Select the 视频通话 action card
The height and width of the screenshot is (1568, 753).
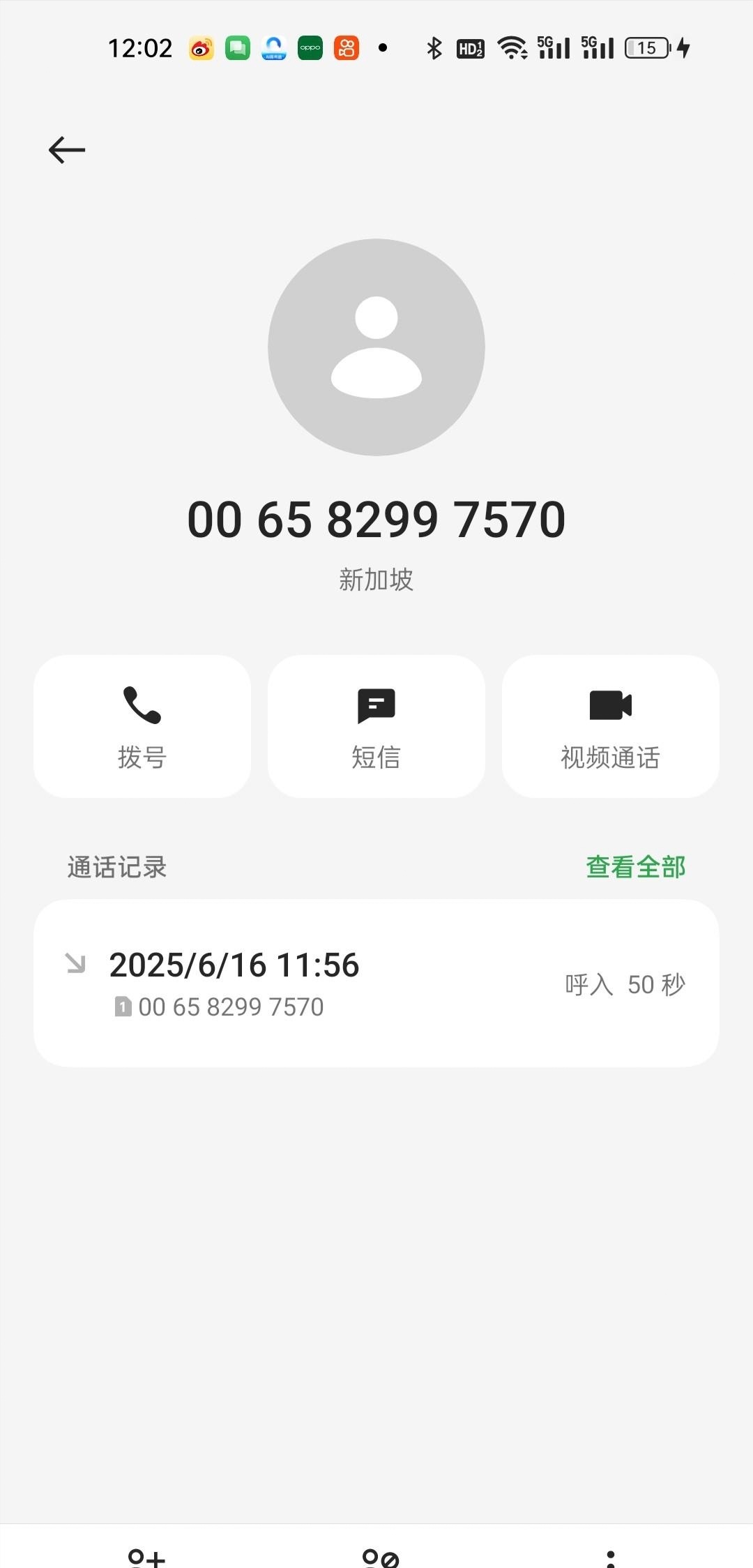pos(610,725)
